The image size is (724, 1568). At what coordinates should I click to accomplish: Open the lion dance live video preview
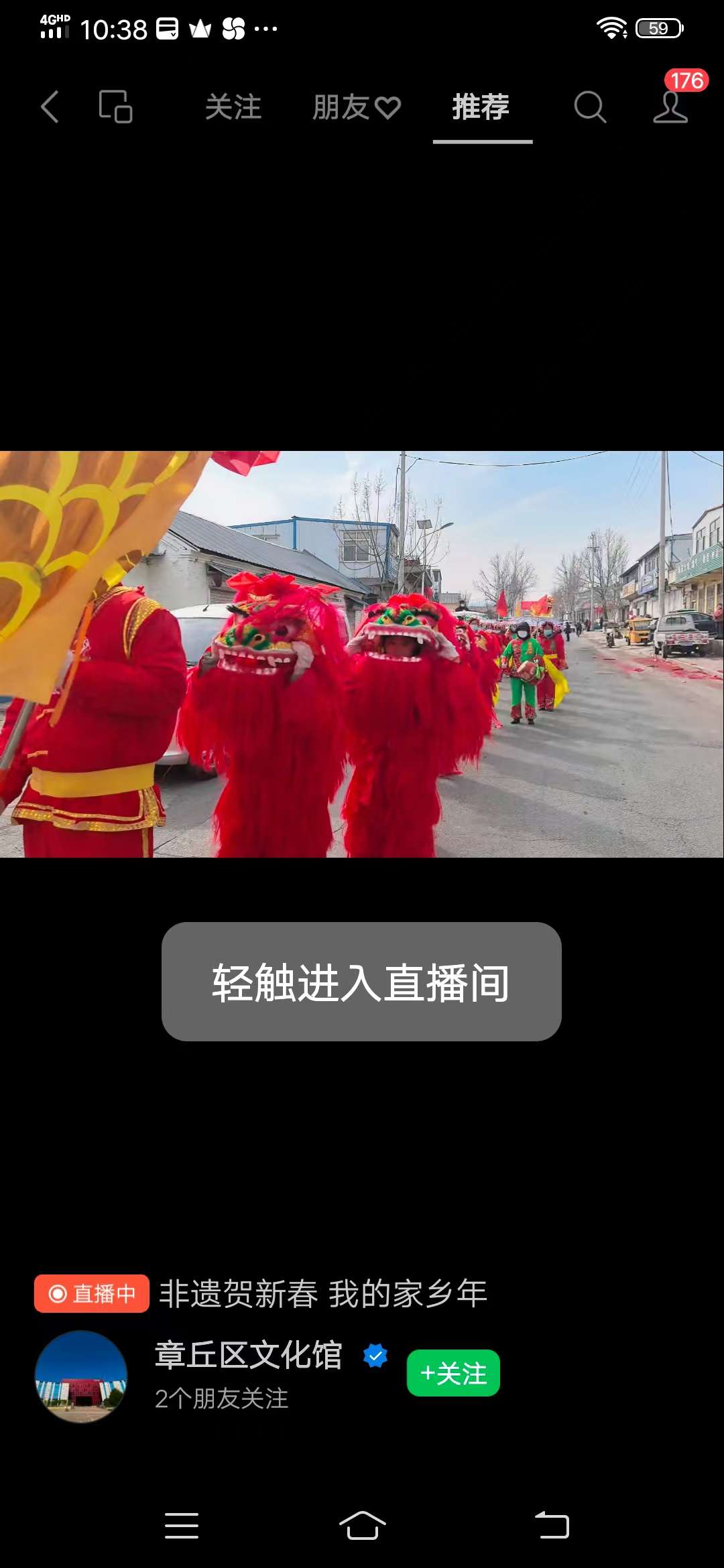361,654
